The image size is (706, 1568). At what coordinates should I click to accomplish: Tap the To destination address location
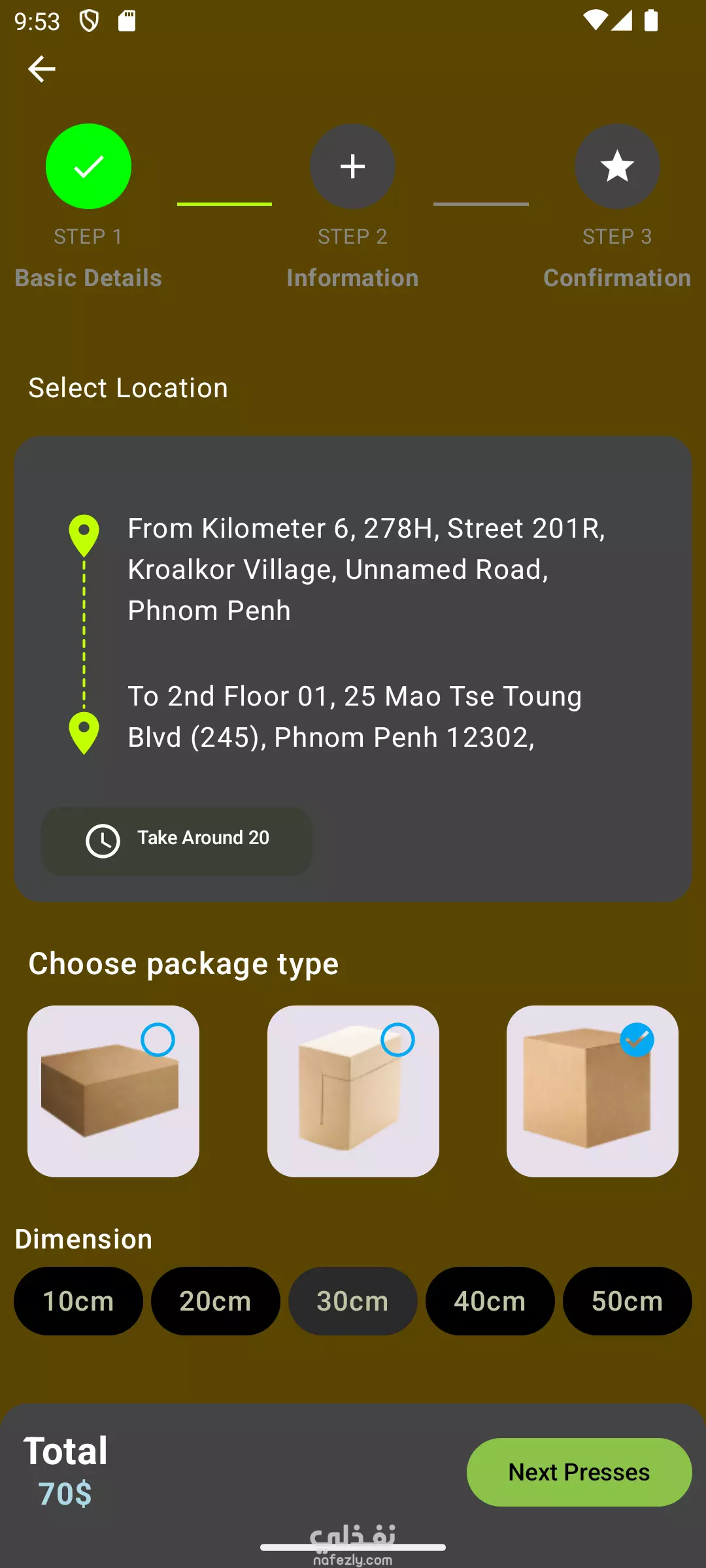(355, 717)
